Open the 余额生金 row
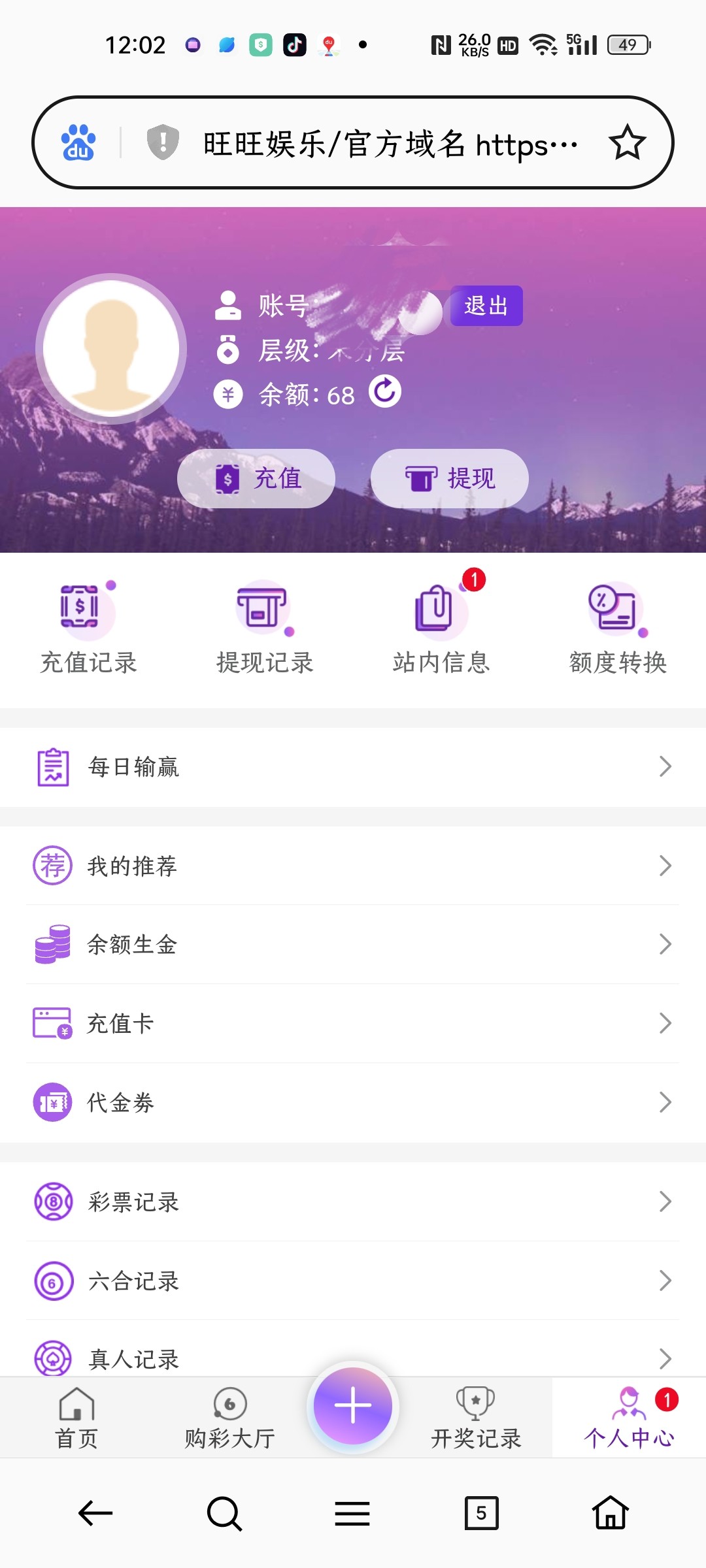Viewport: 706px width, 1568px height. click(x=353, y=945)
